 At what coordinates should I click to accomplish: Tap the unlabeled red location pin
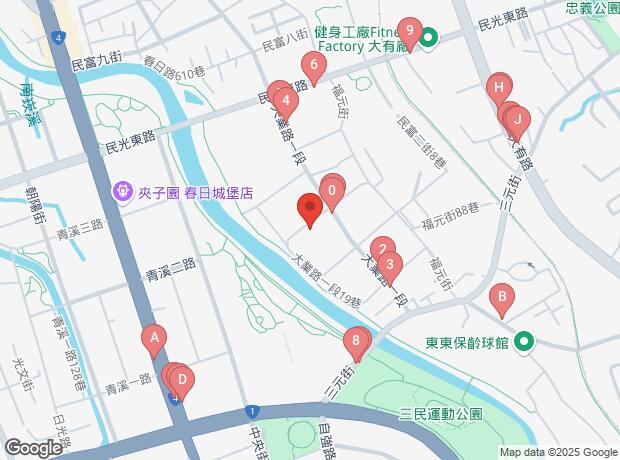click(309, 210)
